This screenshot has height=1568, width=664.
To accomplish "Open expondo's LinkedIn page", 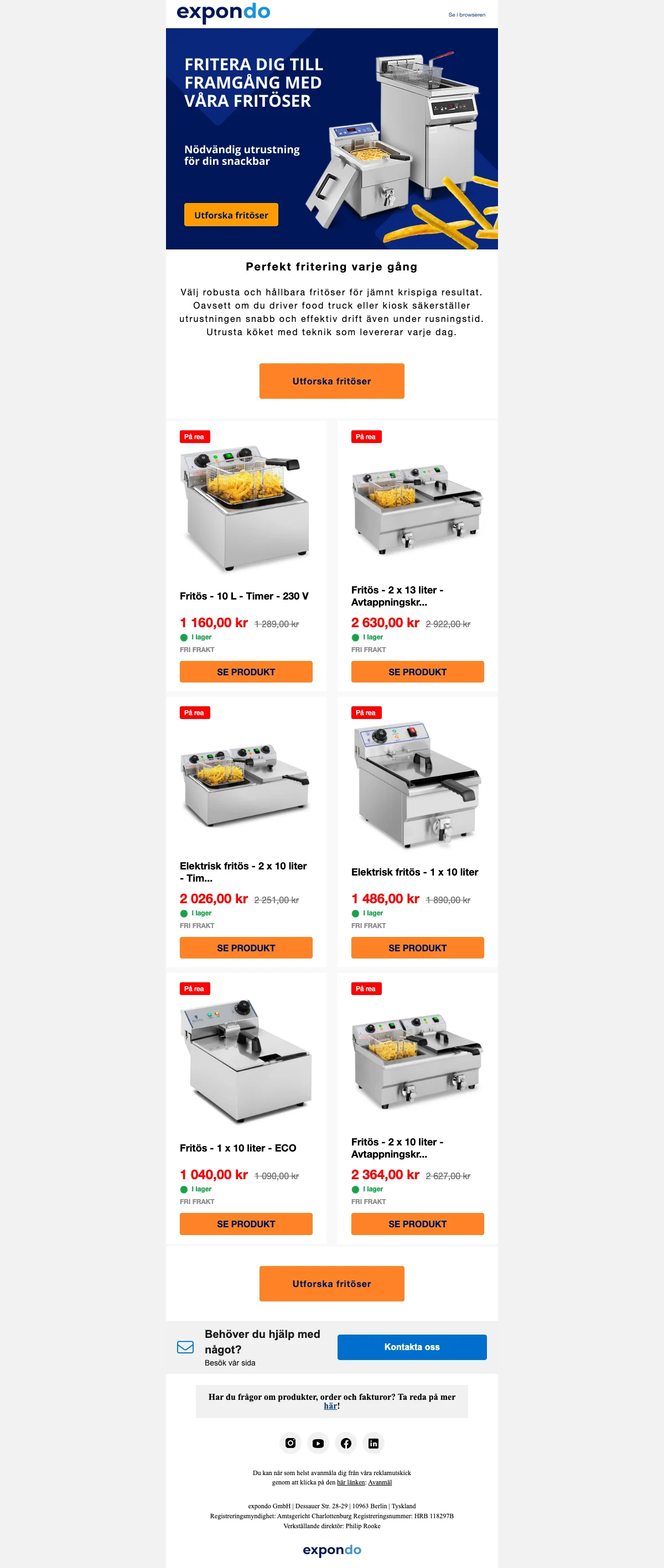I will [x=373, y=1443].
